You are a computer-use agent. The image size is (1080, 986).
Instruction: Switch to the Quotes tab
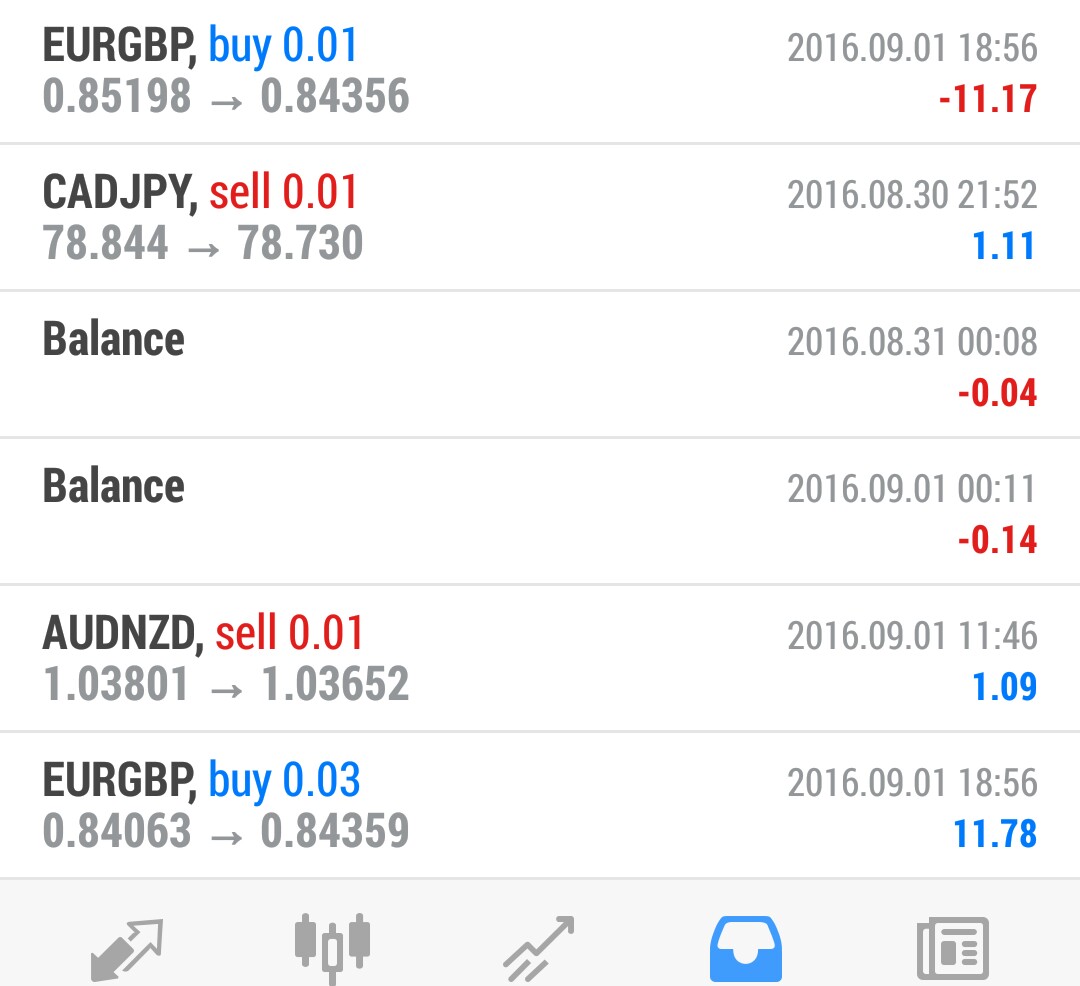(x=127, y=947)
